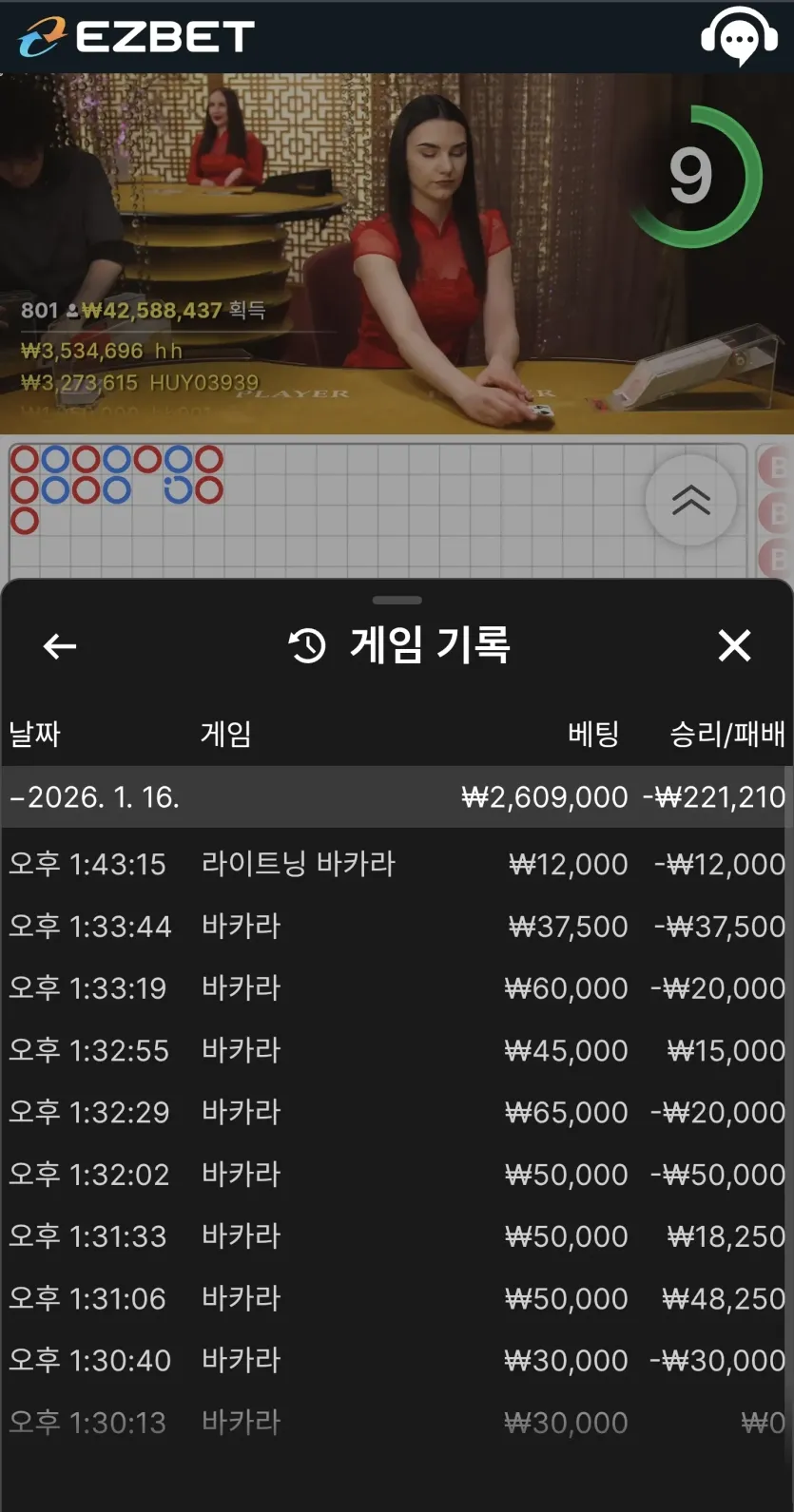
Task: Open the baccarat record at 1:30:13
Action: 397,1423
